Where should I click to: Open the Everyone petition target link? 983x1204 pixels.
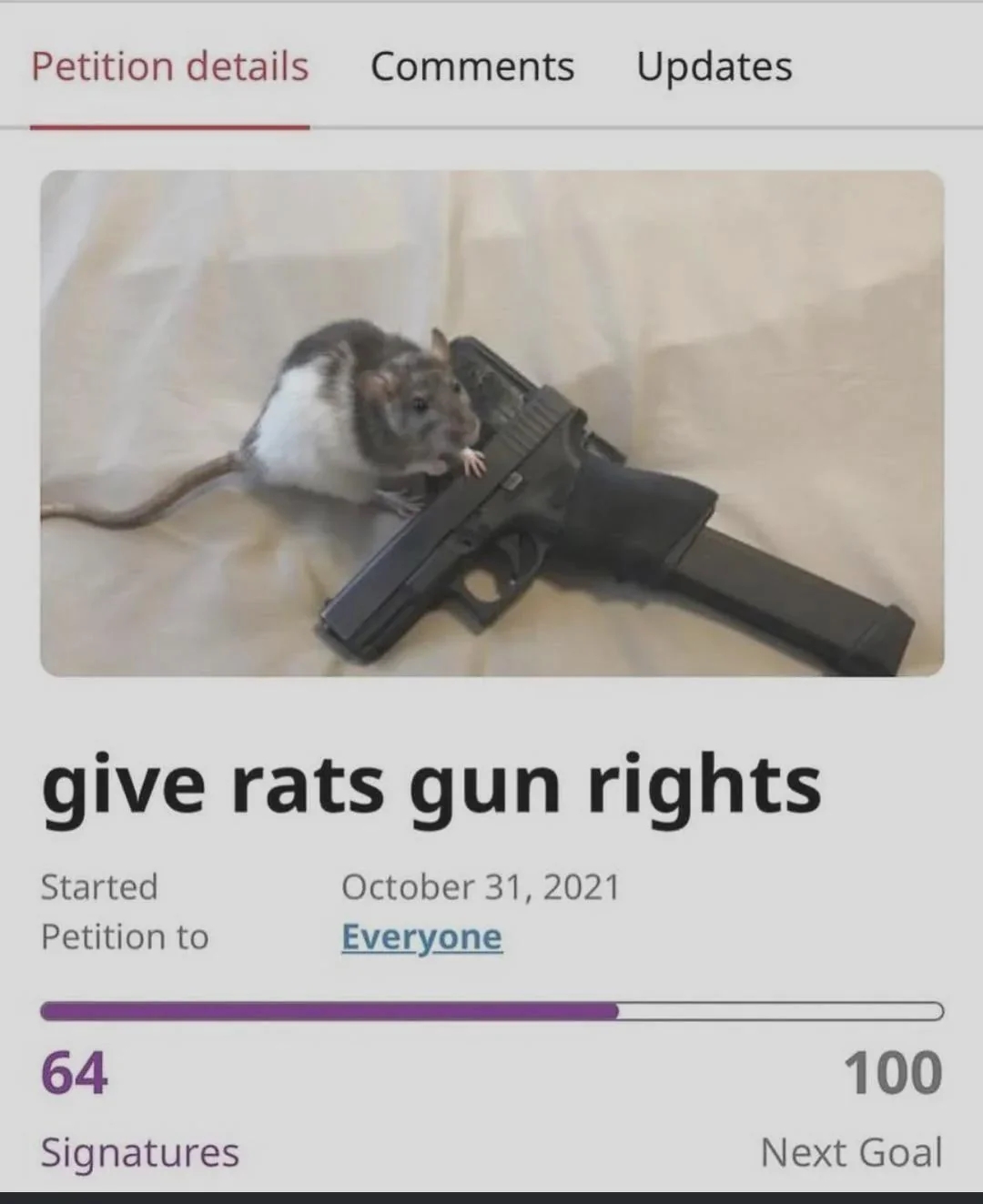tap(421, 937)
